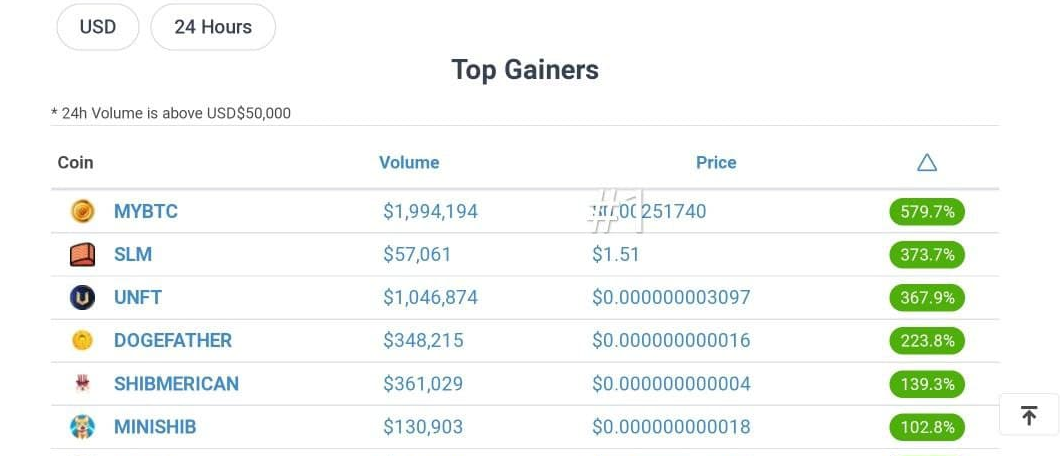The image size is (1060, 456).
Task: Open the USD currency selector
Action: [x=98, y=27]
